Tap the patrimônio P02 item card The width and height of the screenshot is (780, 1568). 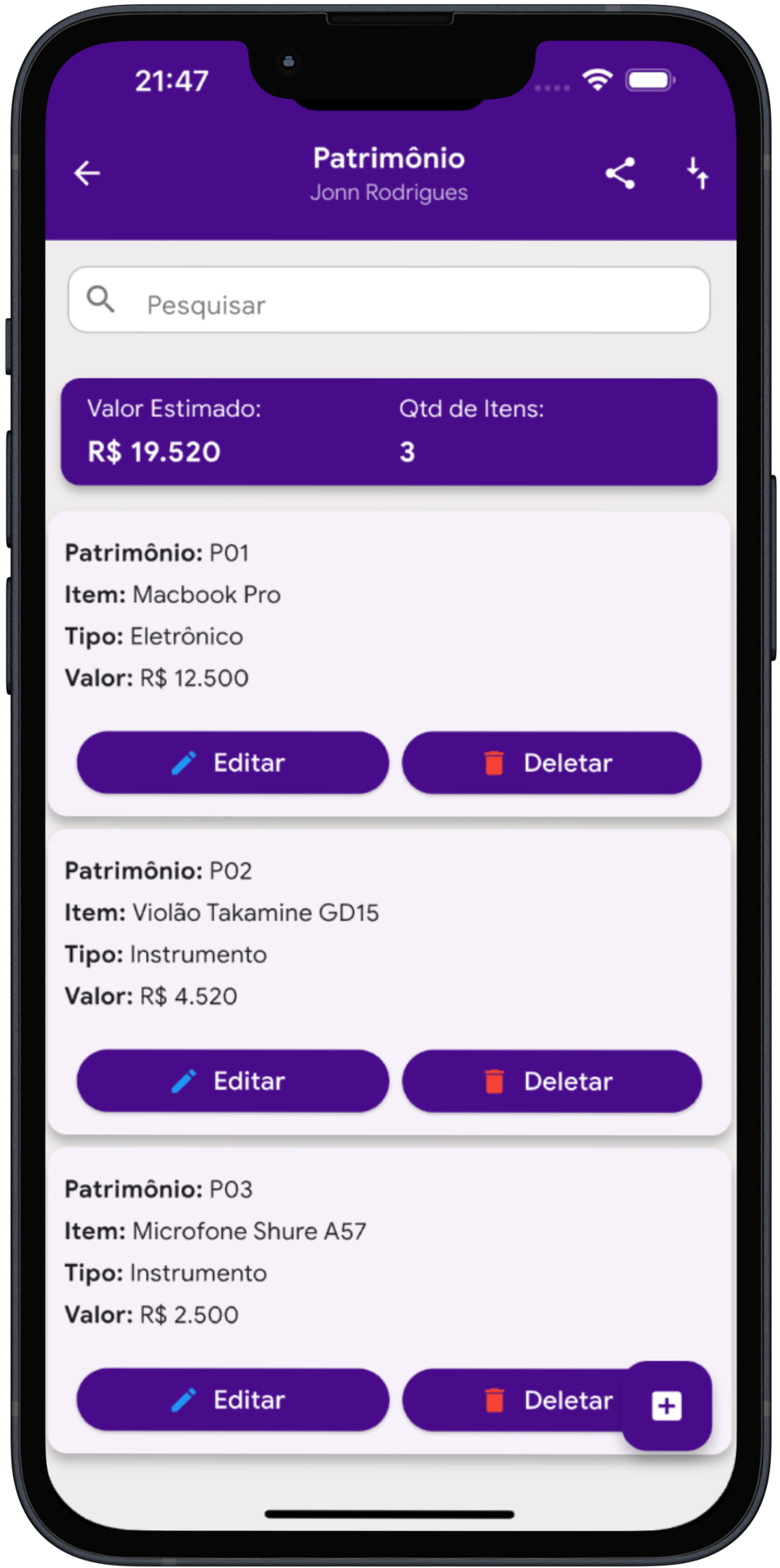pos(389,934)
